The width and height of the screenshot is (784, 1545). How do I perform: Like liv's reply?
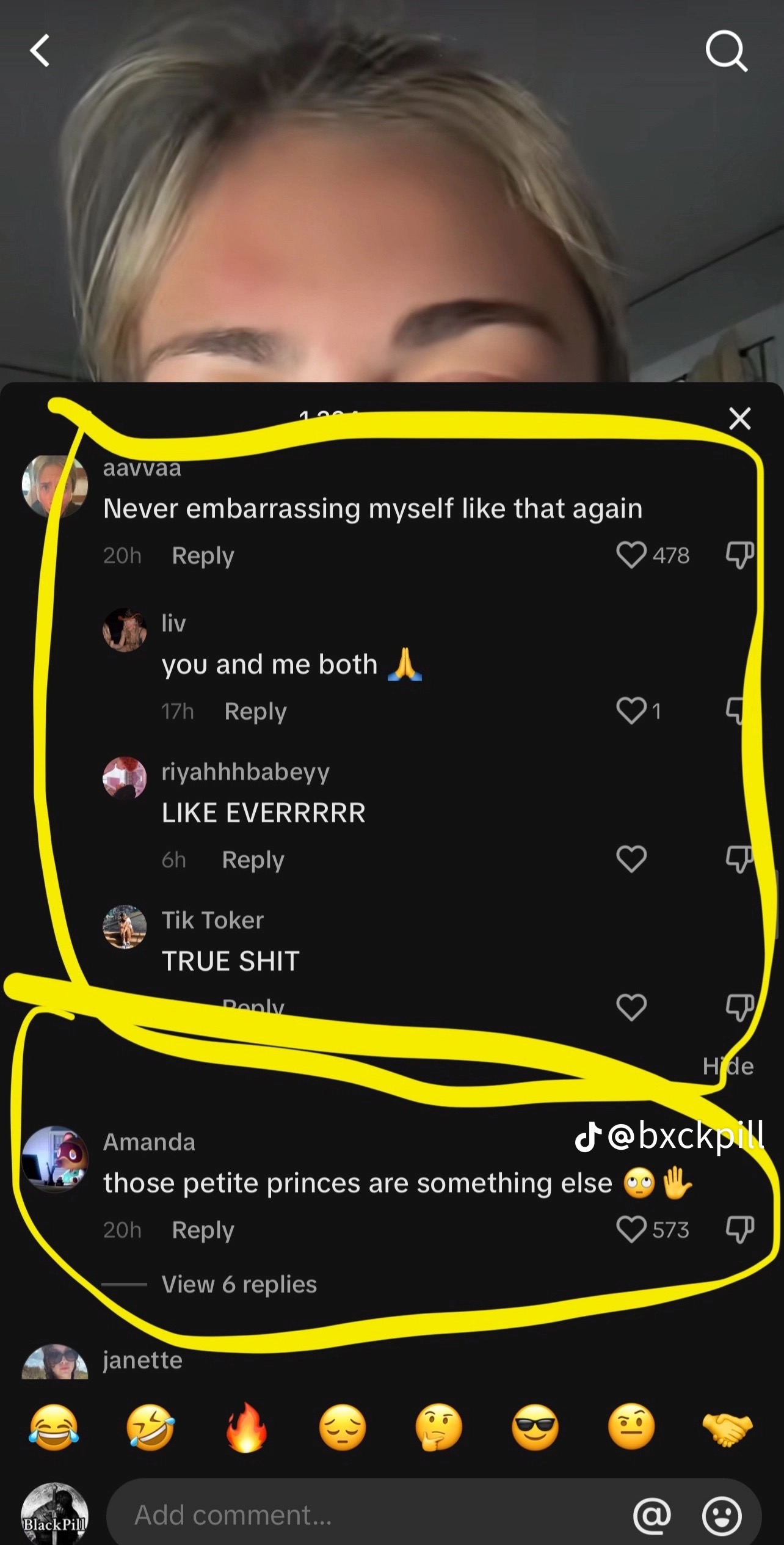pos(631,710)
